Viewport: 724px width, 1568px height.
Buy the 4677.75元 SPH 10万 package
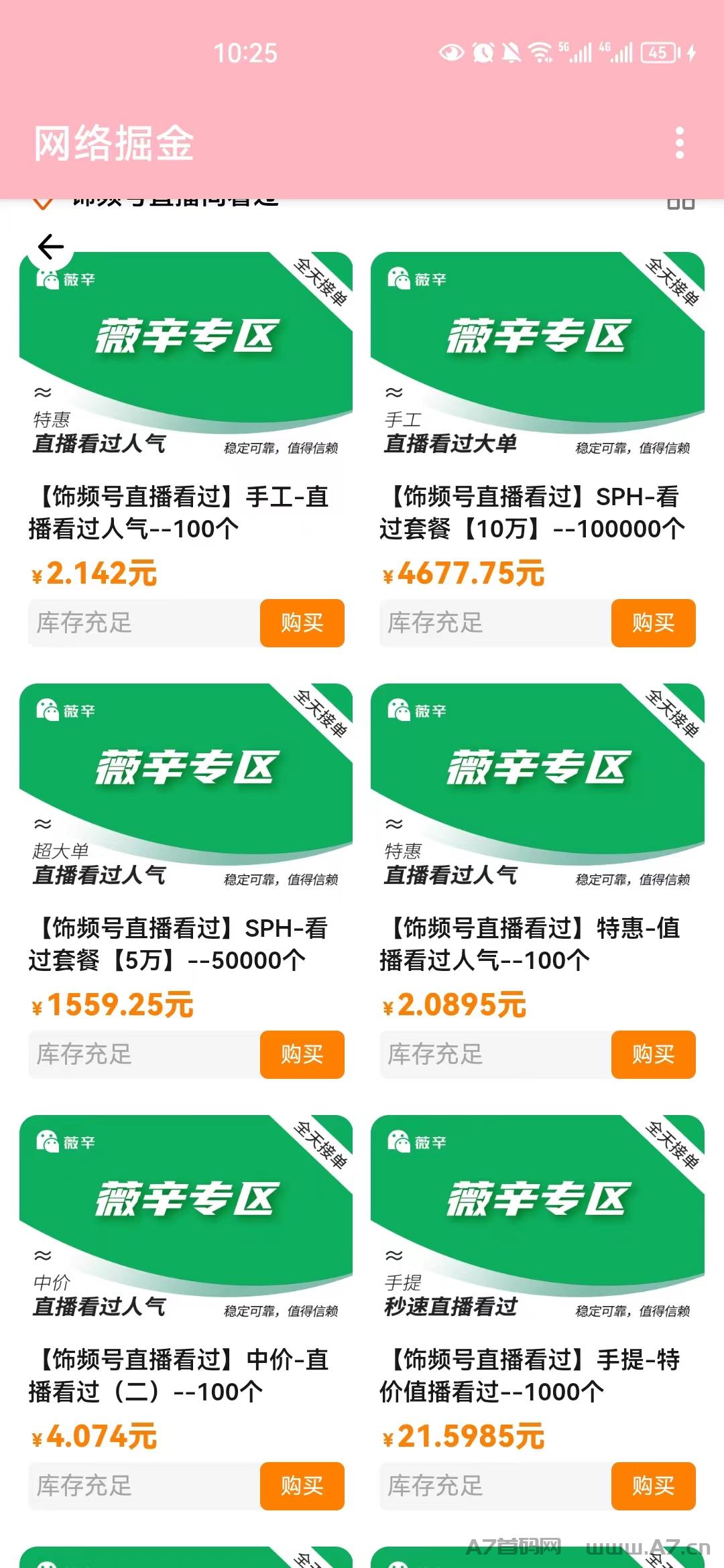coord(653,623)
